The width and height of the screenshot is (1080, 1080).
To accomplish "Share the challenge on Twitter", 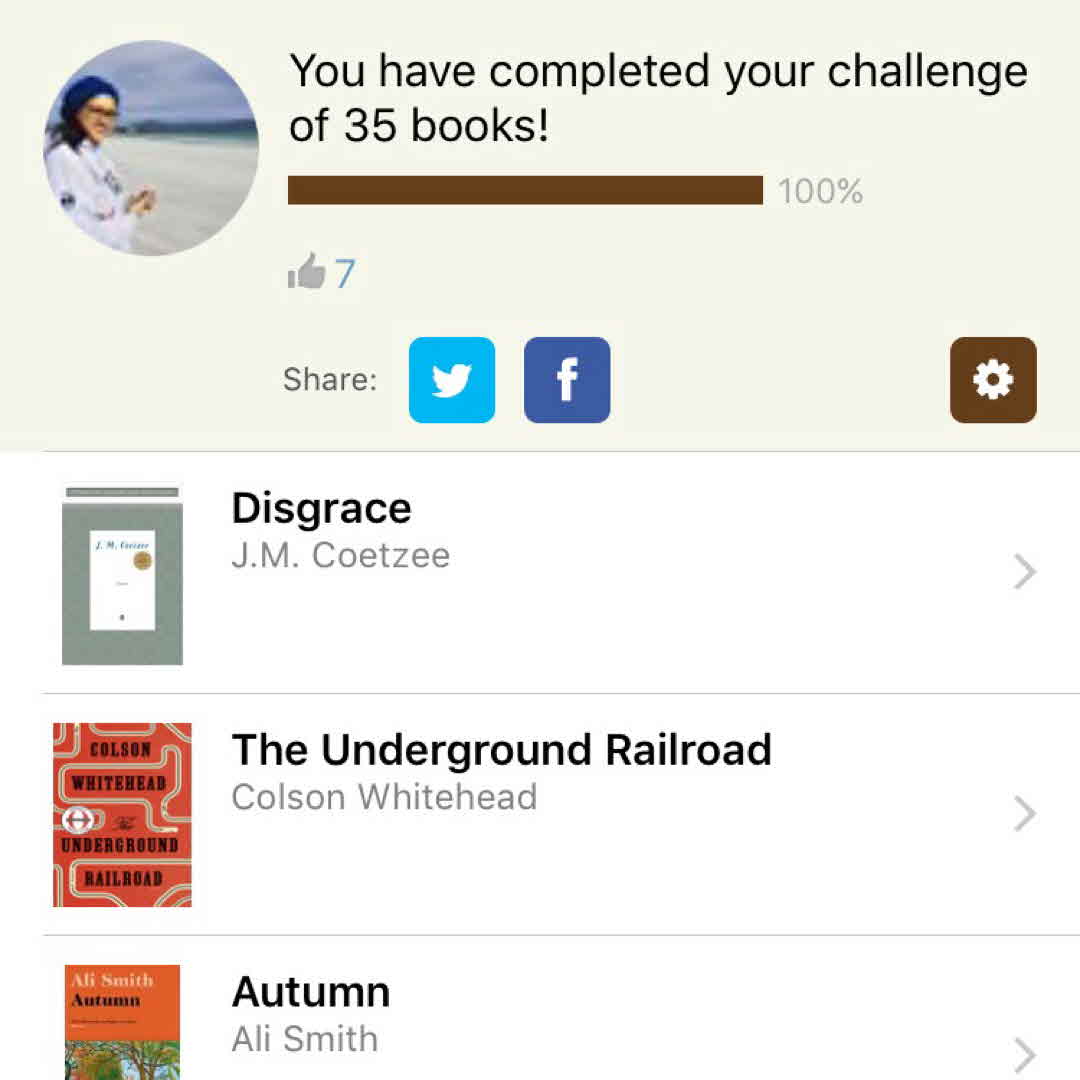I will point(452,380).
